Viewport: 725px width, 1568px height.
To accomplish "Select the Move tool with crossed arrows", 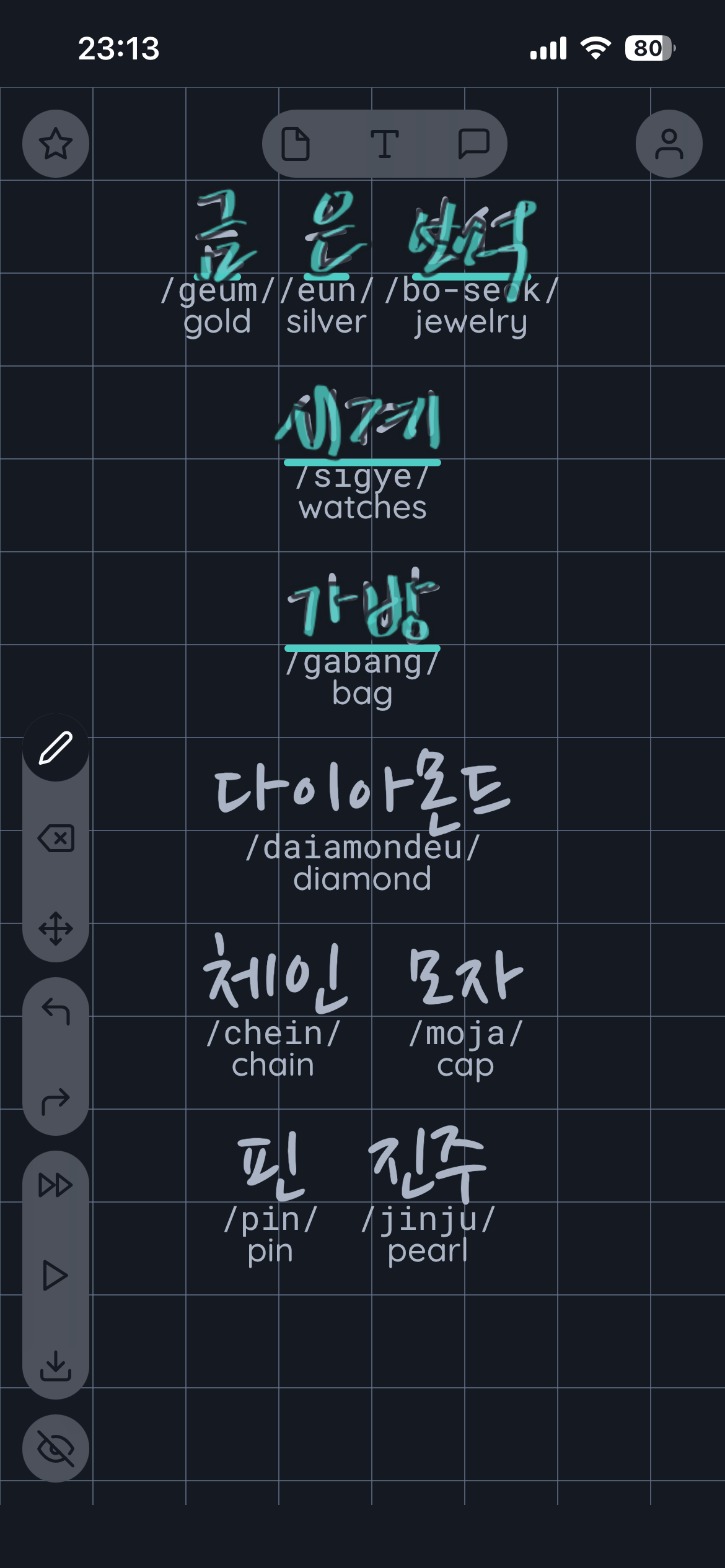I will pos(55,928).
